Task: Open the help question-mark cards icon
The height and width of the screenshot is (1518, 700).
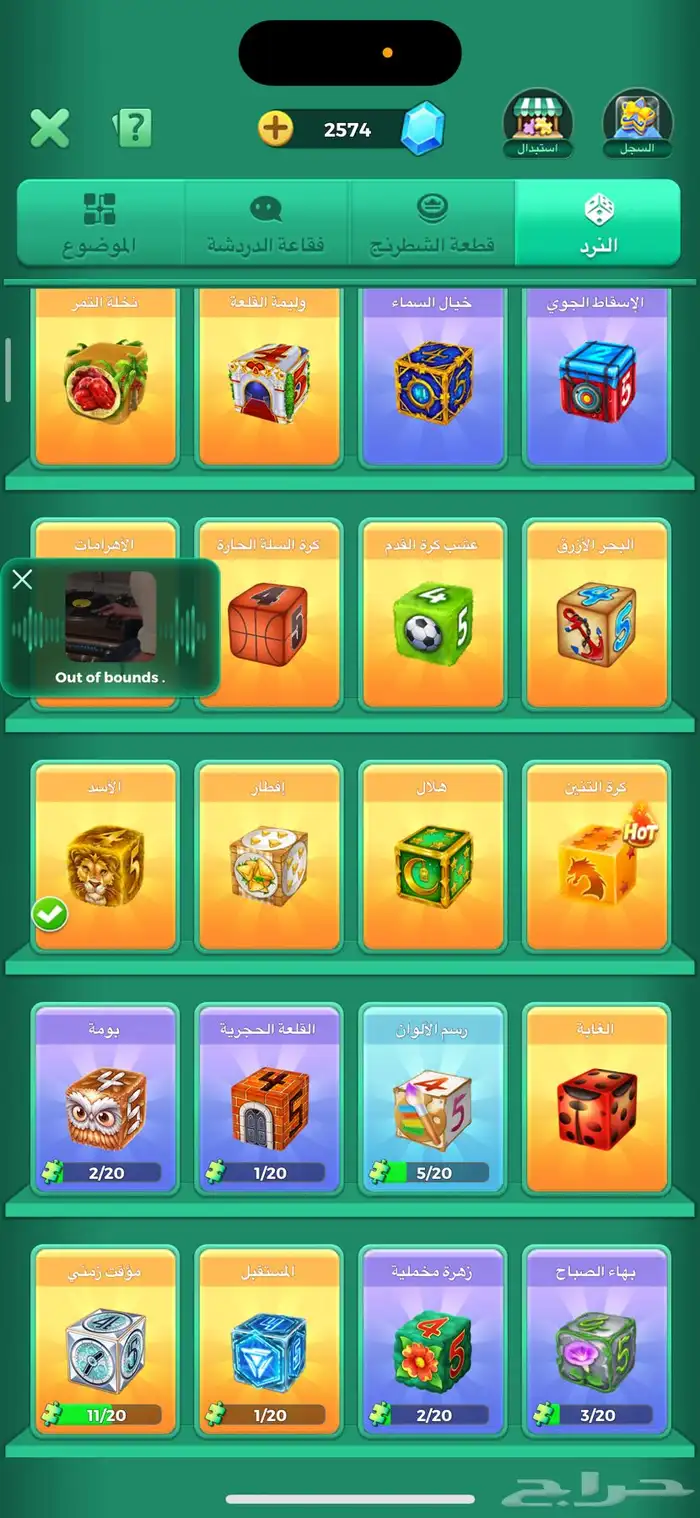Action: coord(132,128)
